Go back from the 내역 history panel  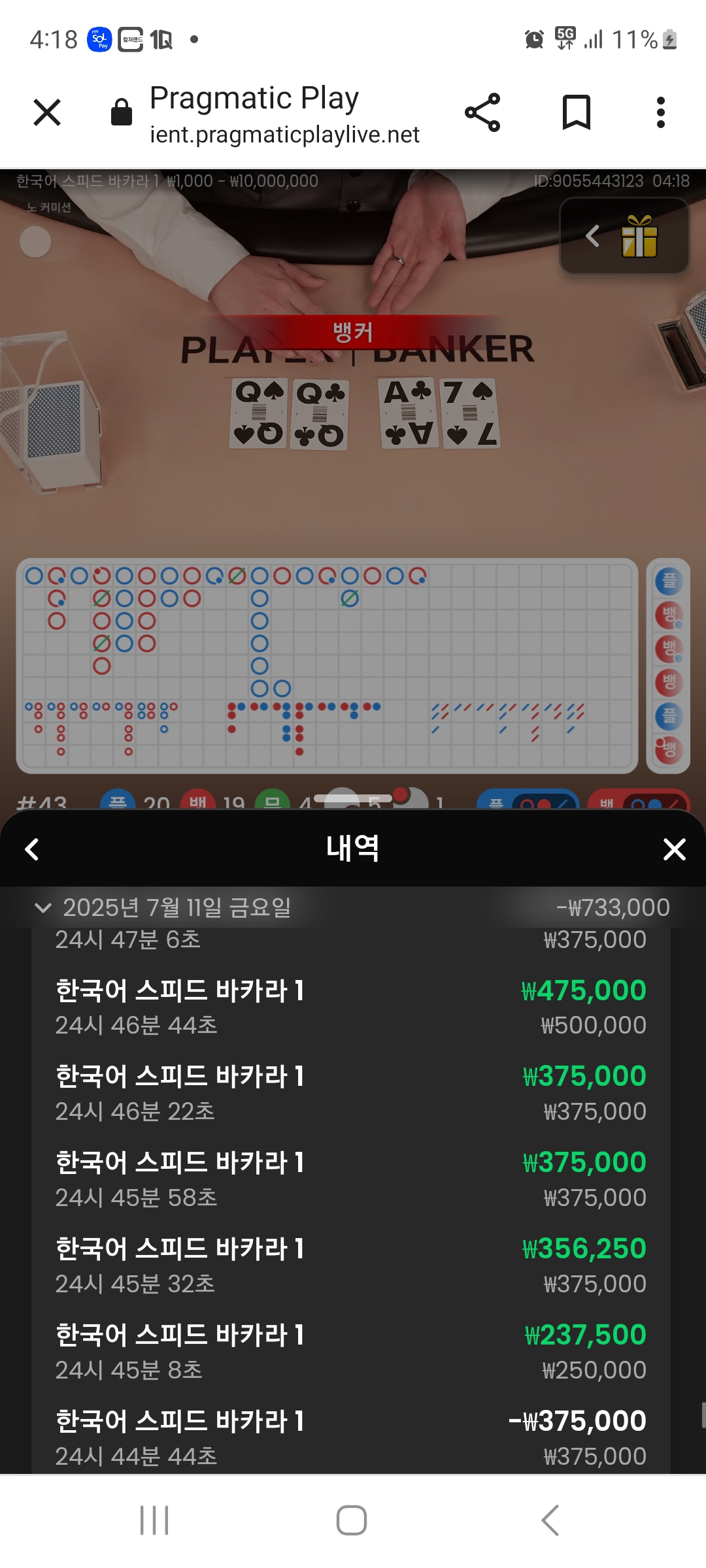pyautogui.click(x=31, y=849)
